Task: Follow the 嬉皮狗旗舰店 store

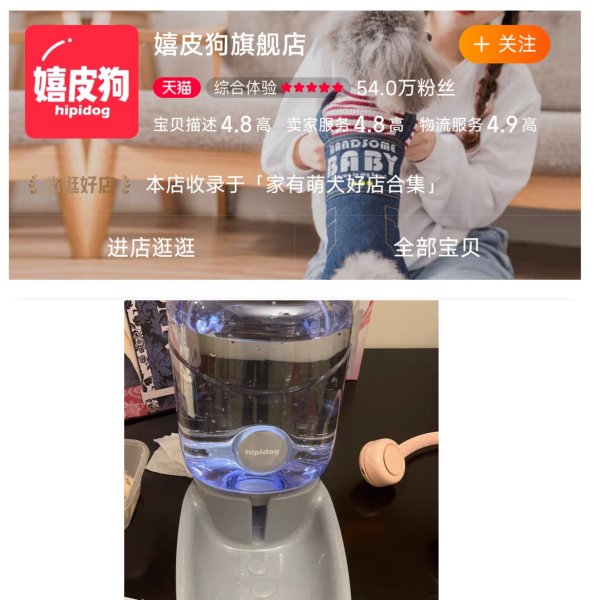Action: click(504, 45)
